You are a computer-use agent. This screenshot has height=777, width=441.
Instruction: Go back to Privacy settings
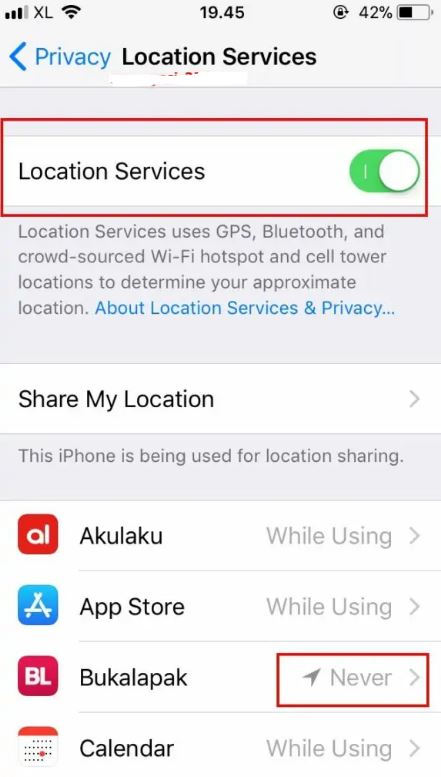(60, 56)
